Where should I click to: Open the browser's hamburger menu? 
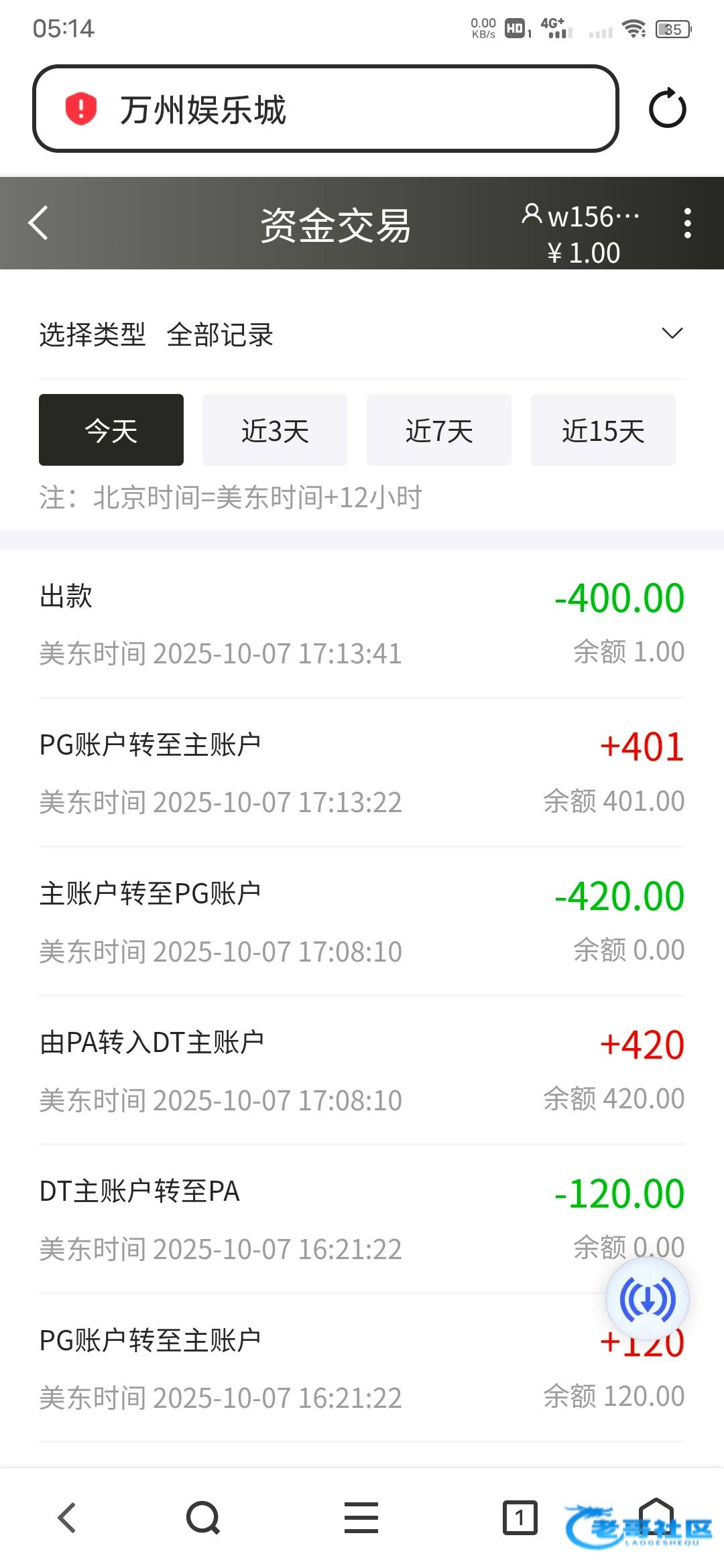361,1518
